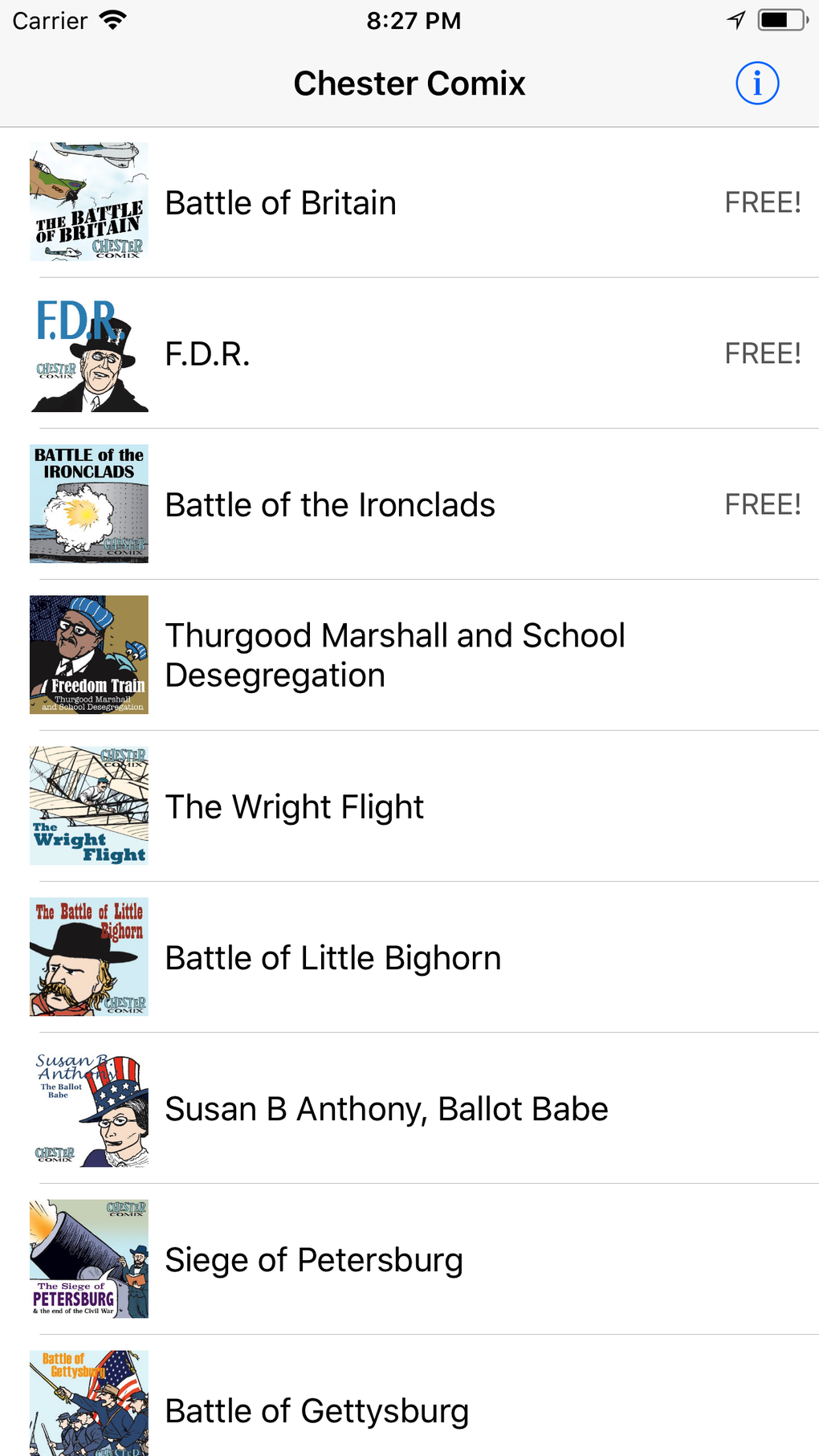Tap the Battle of Gettysburg cover image
This screenshot has height=1456, width=819.
tap(88, 1405)
